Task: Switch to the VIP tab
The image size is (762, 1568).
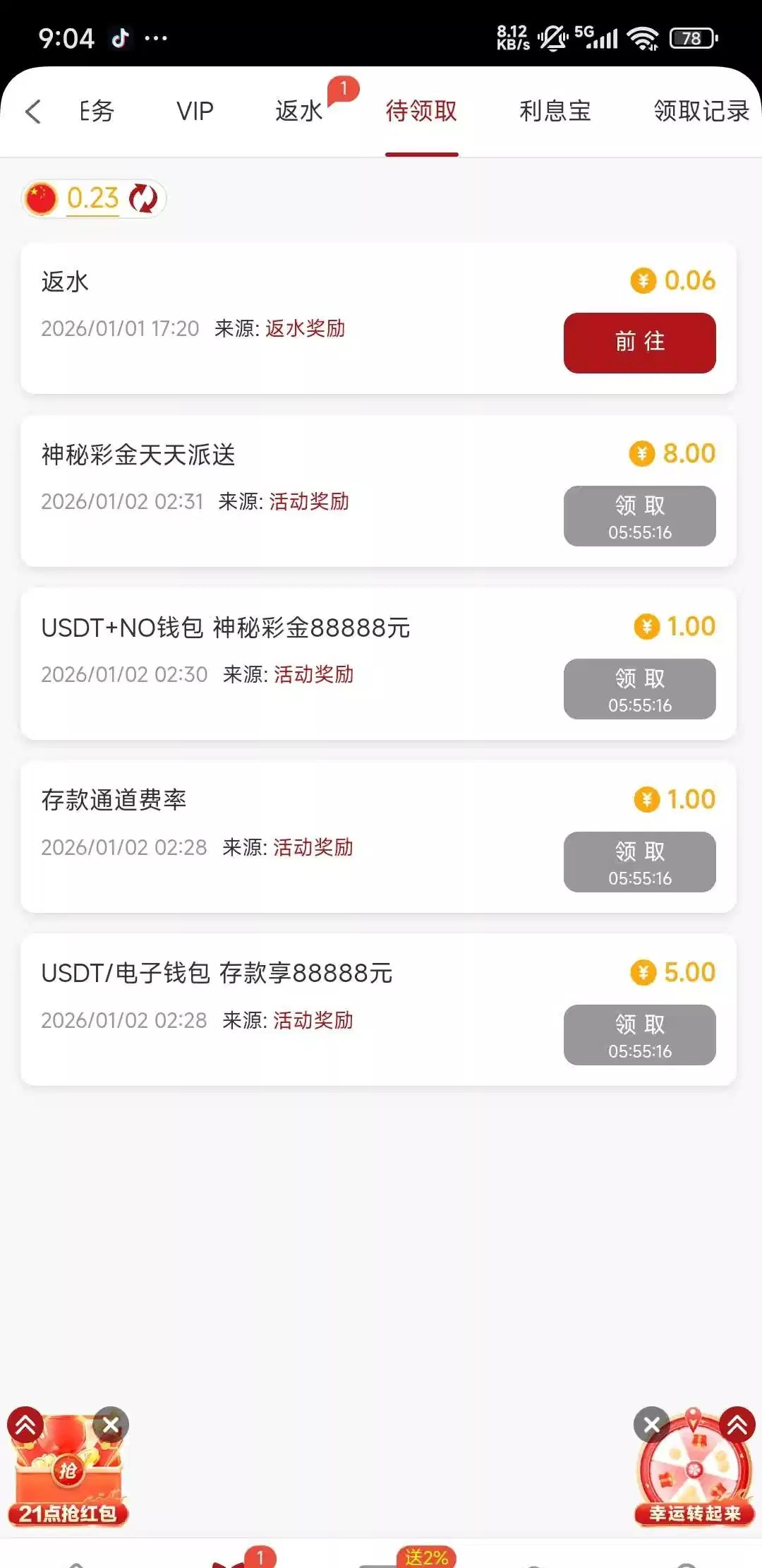Action: tap(195, 112)
